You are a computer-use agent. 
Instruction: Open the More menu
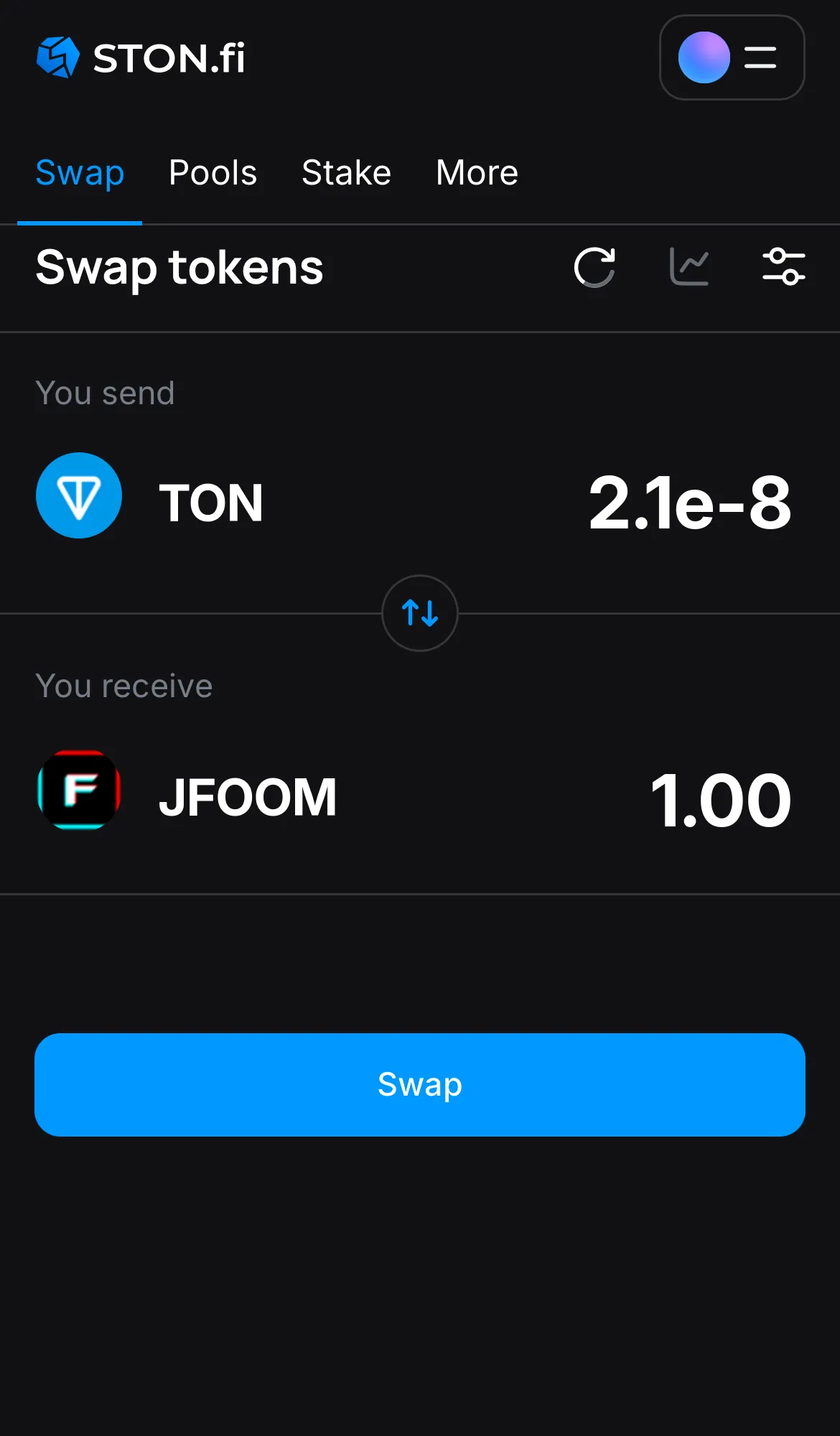click(x=476, y=172)
